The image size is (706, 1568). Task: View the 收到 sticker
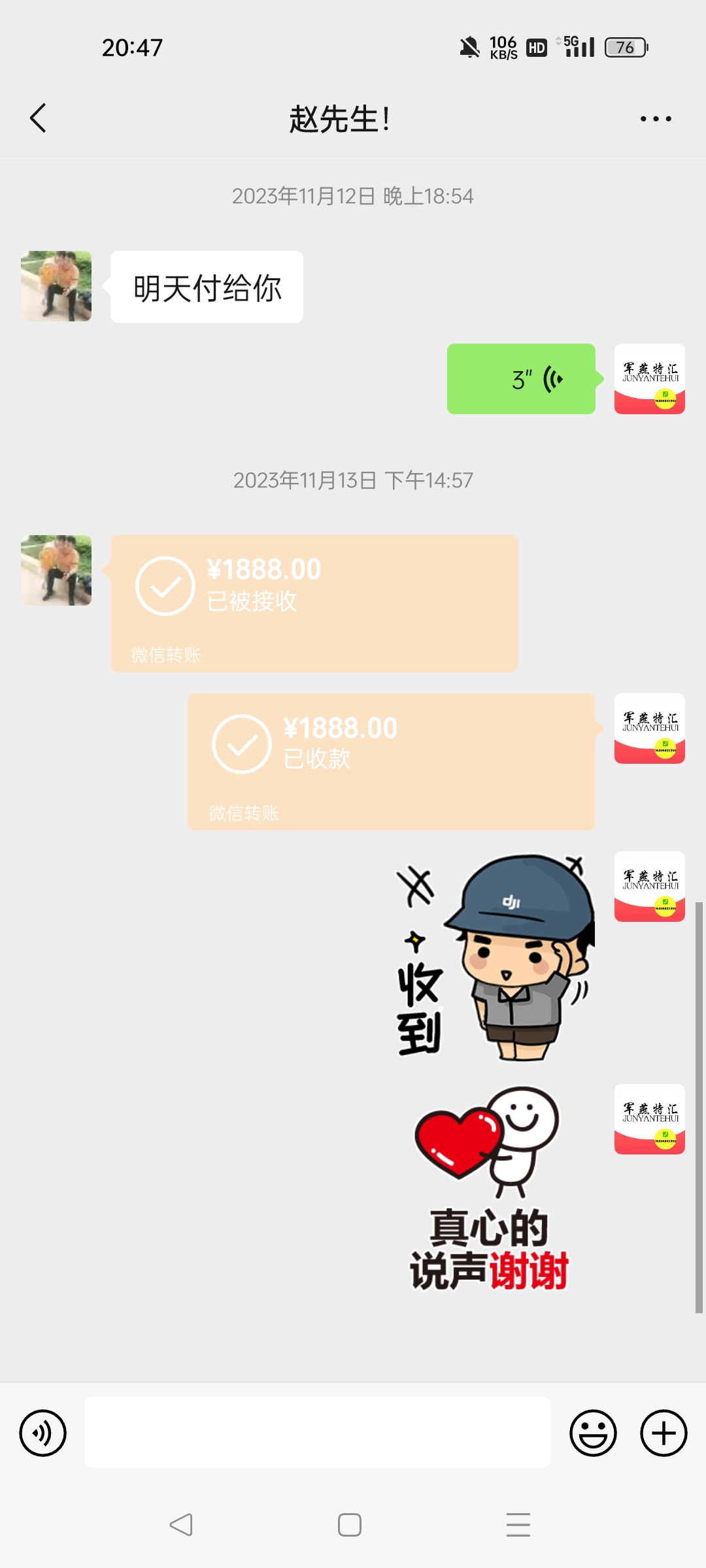click(496, 956)
